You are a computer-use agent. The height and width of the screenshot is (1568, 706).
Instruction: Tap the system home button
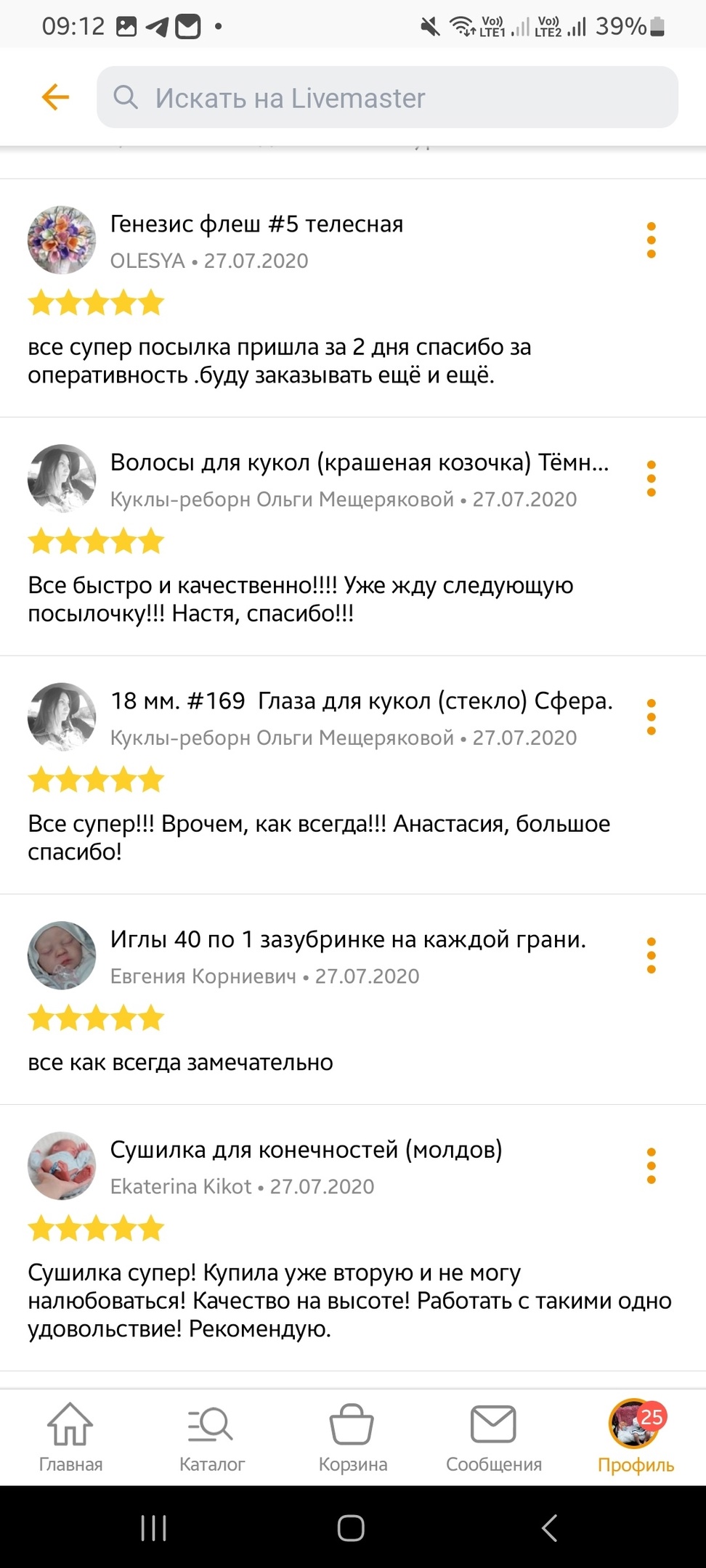pos(352,1528)
